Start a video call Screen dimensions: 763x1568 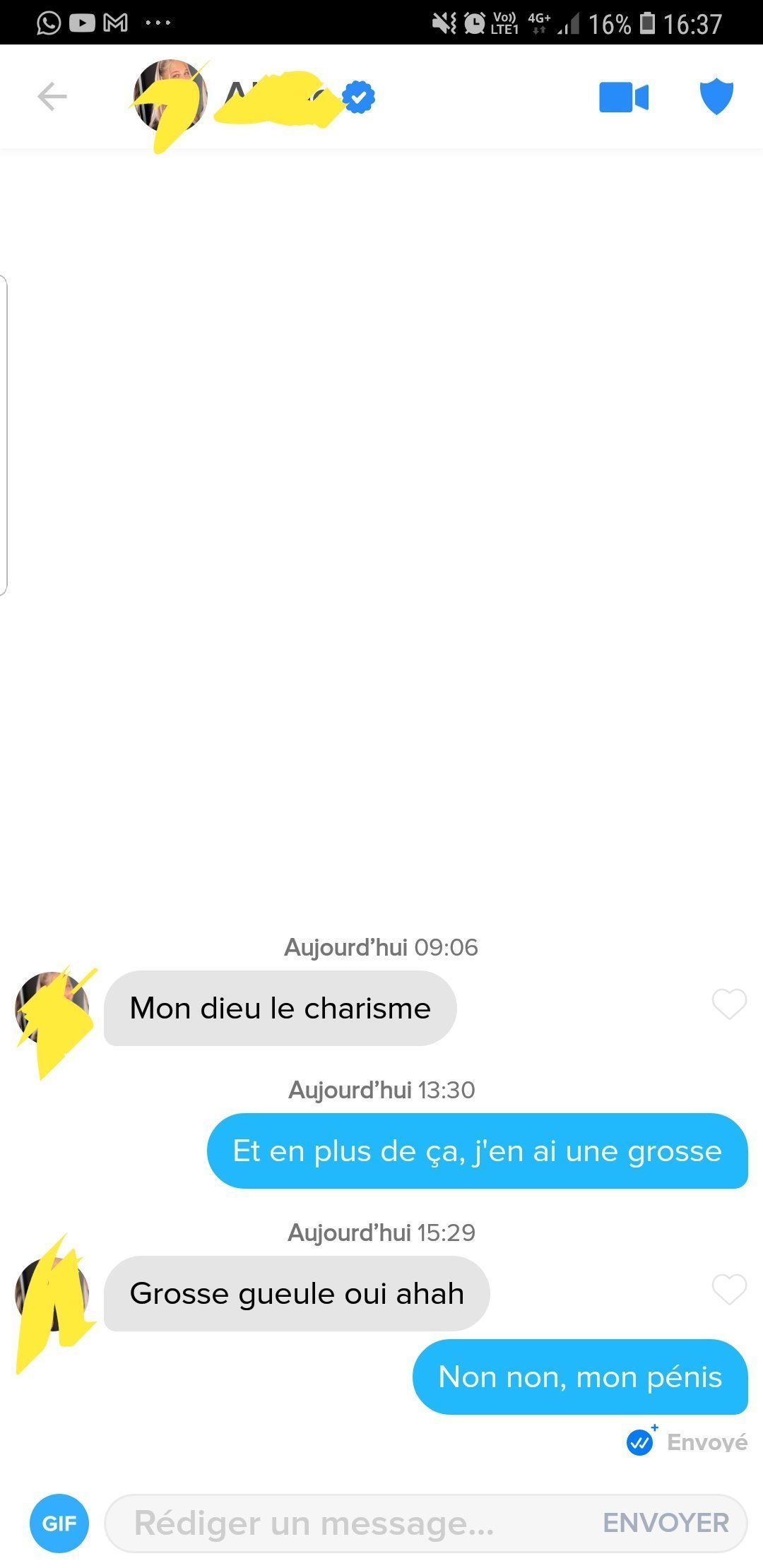point(623,97)
